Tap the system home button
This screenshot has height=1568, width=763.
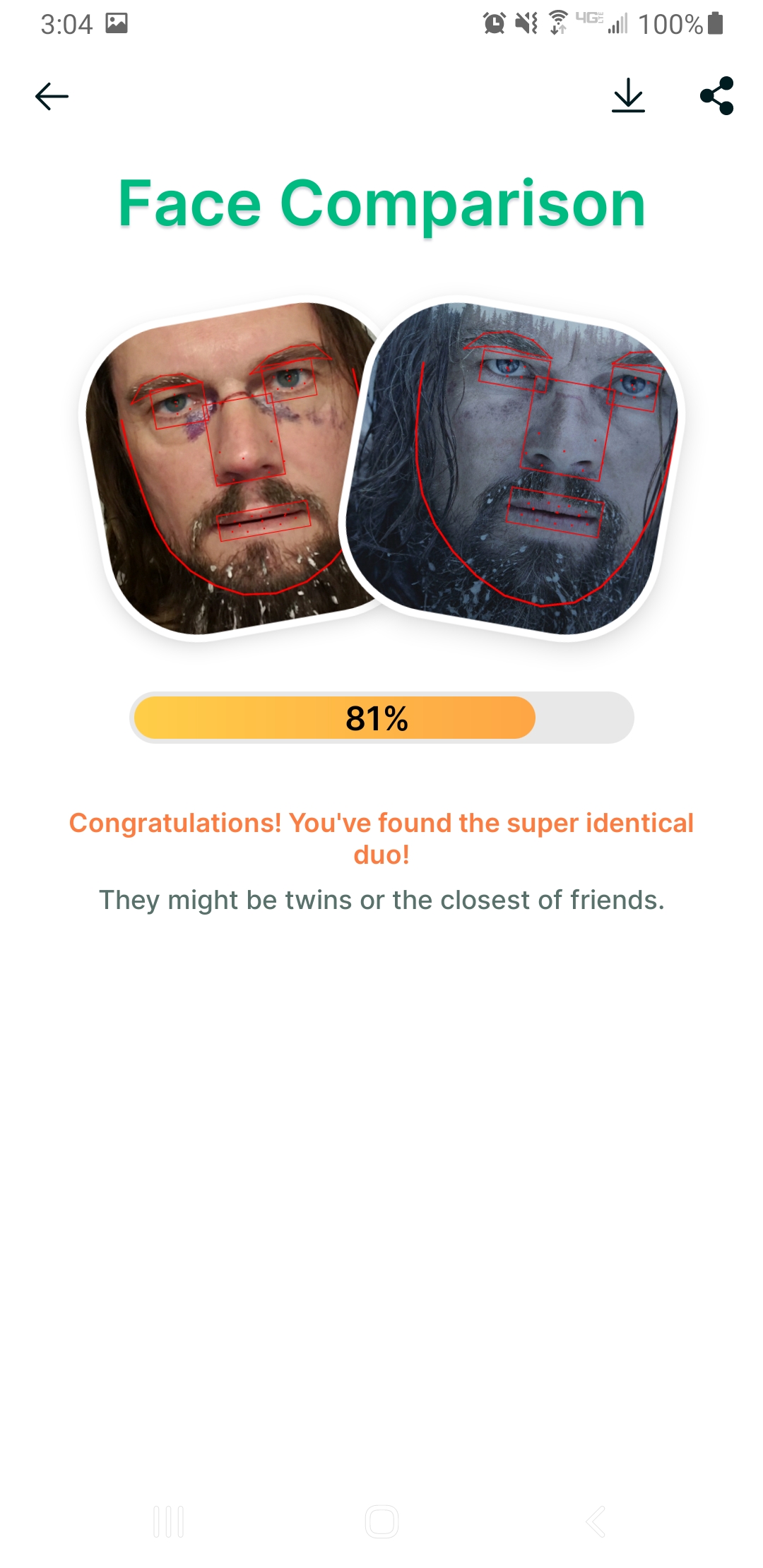[x=381, y=1521]
